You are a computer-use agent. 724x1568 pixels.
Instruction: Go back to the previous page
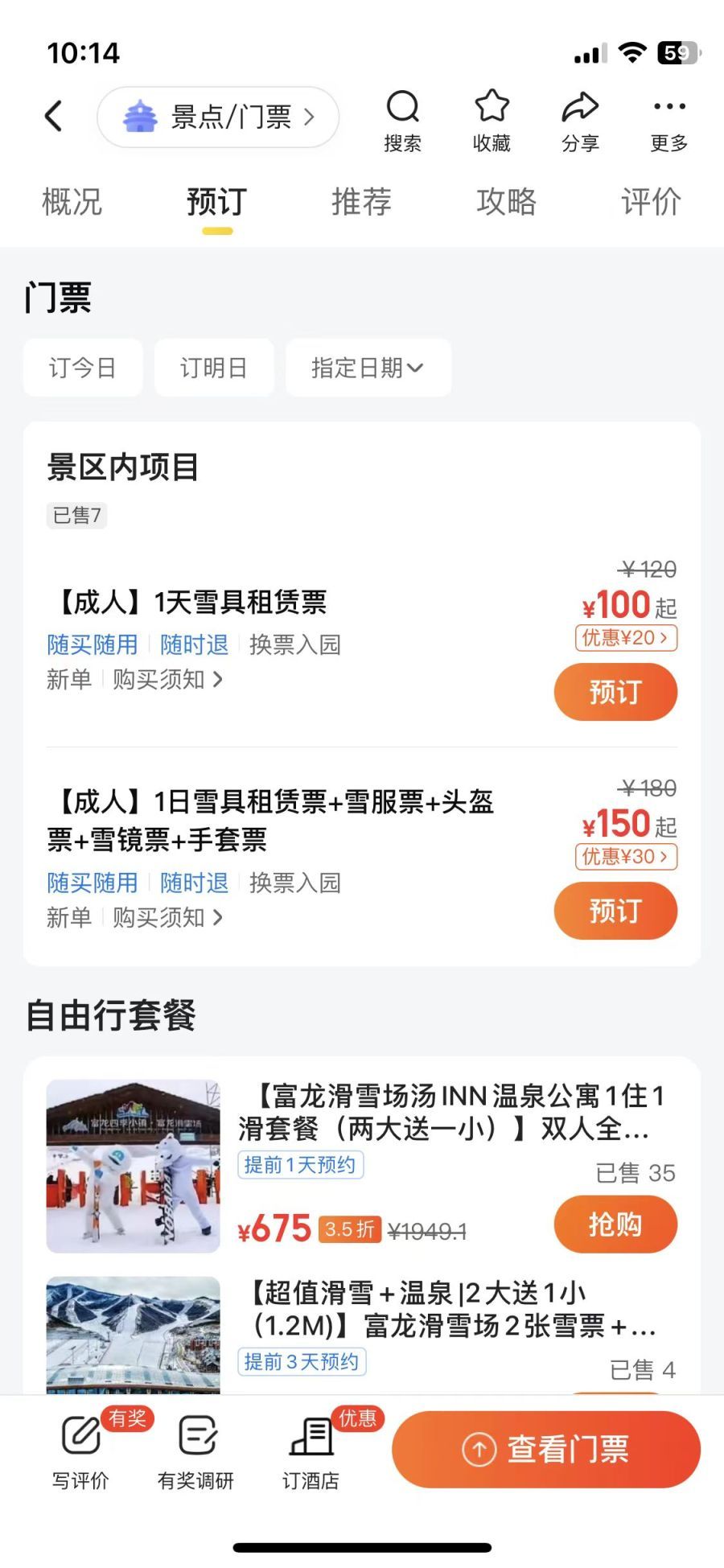[54, 117]
